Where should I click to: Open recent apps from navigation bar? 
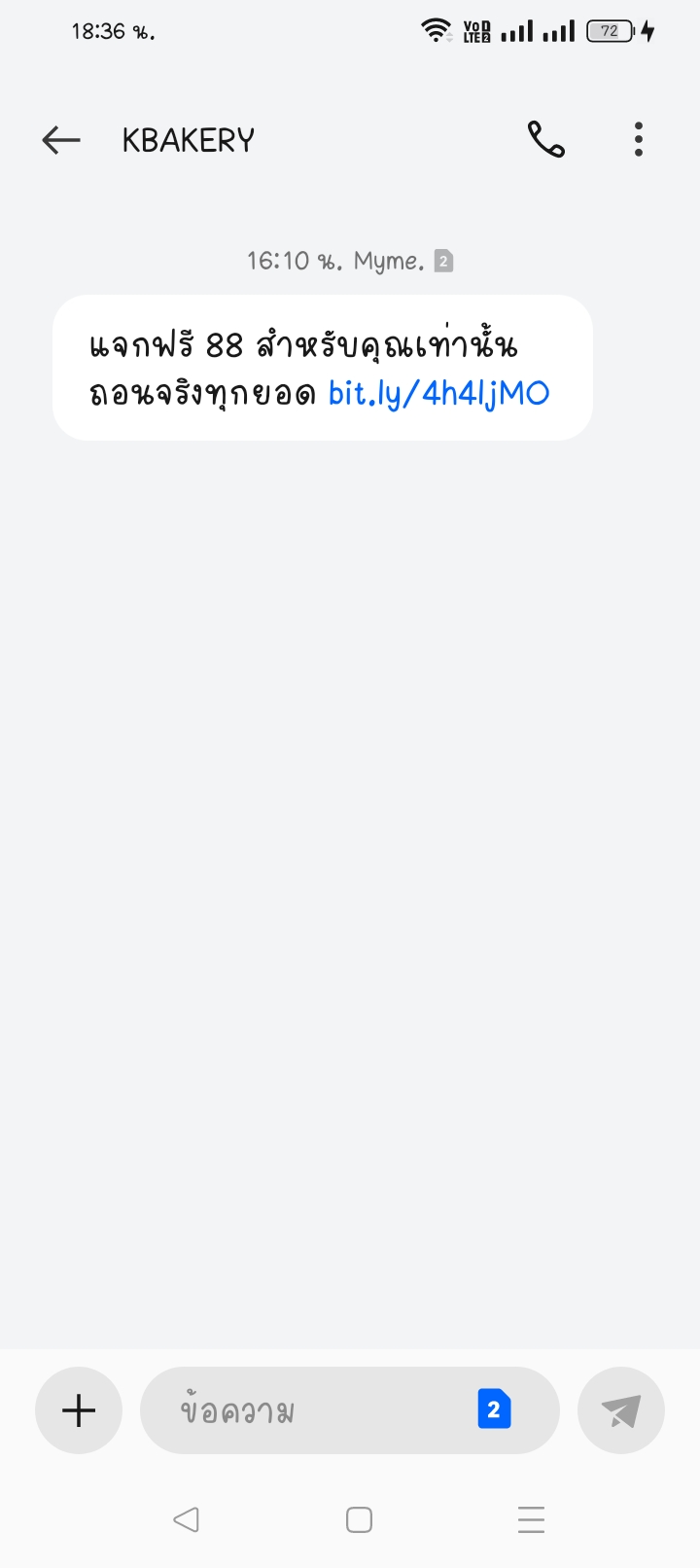[x=531, y=1519]
